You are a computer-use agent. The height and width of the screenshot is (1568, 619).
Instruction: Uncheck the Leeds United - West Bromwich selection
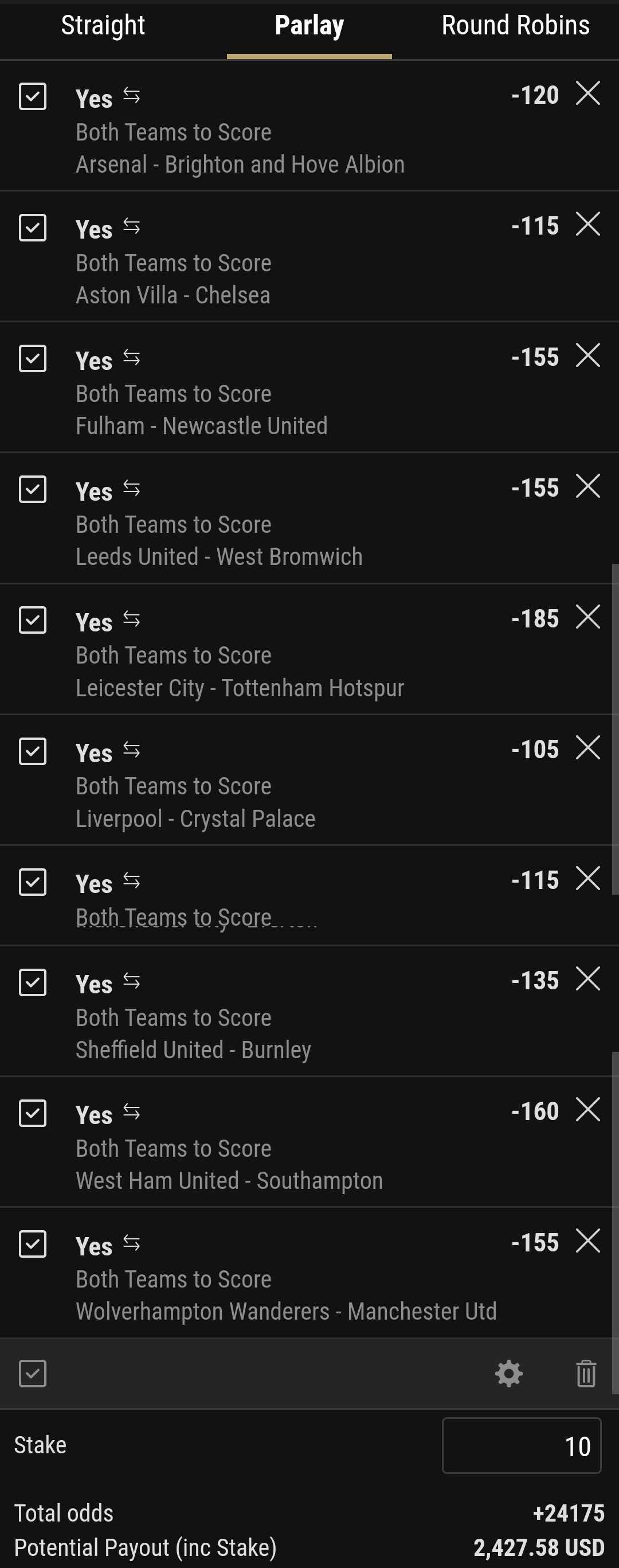pos(33,489)
